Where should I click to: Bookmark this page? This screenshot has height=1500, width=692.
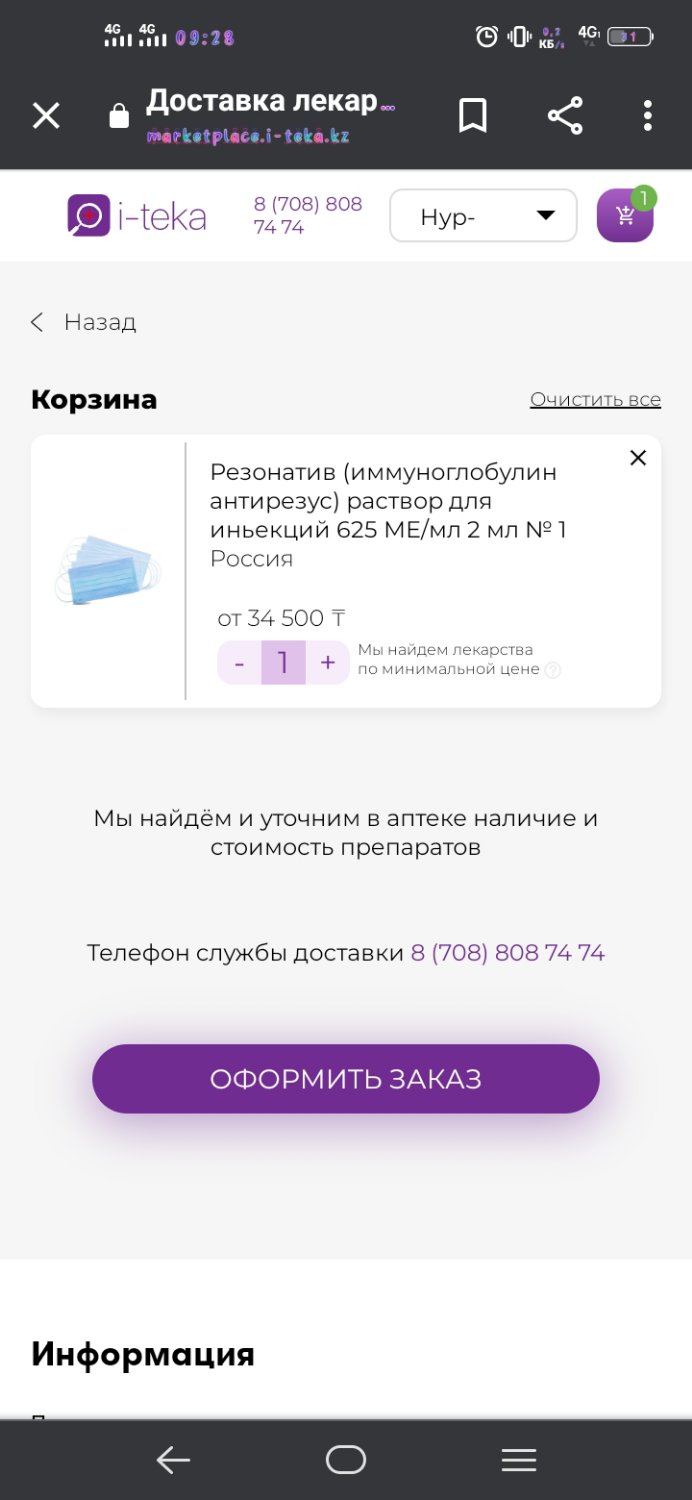tap(473, 116)
